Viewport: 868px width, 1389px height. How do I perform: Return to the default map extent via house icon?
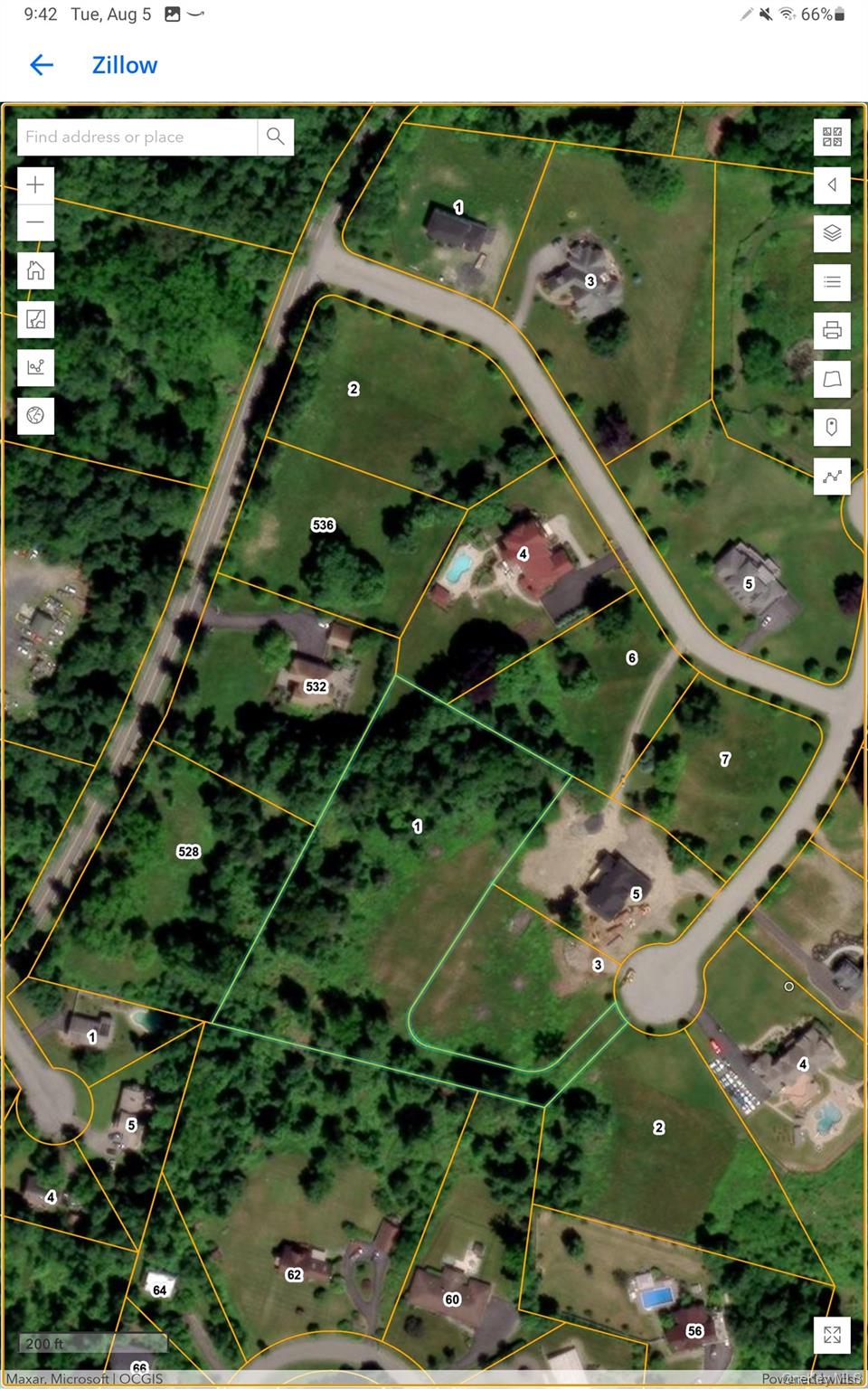[x=35, y=270]
